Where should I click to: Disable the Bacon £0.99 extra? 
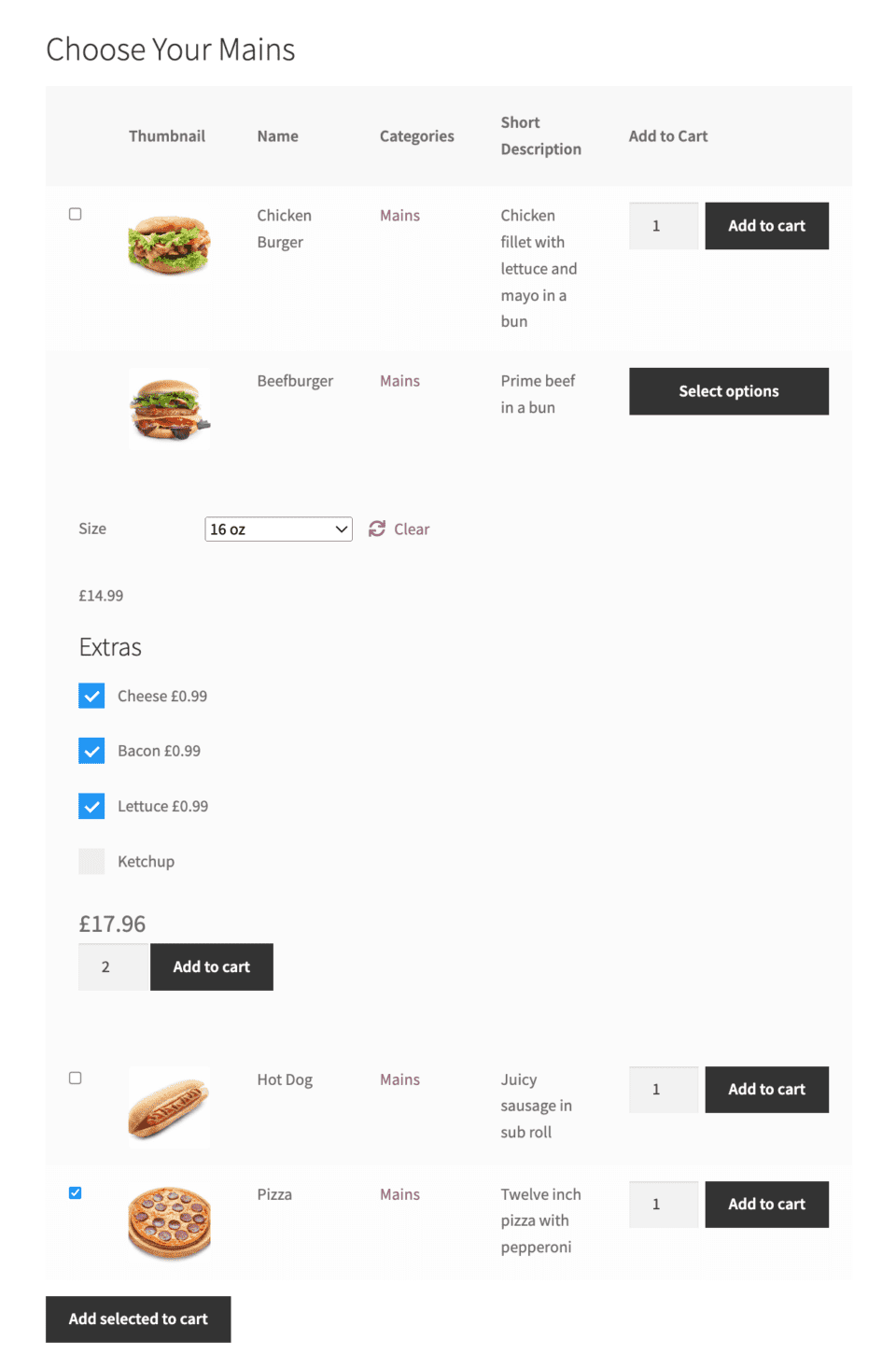pos(91,751)
